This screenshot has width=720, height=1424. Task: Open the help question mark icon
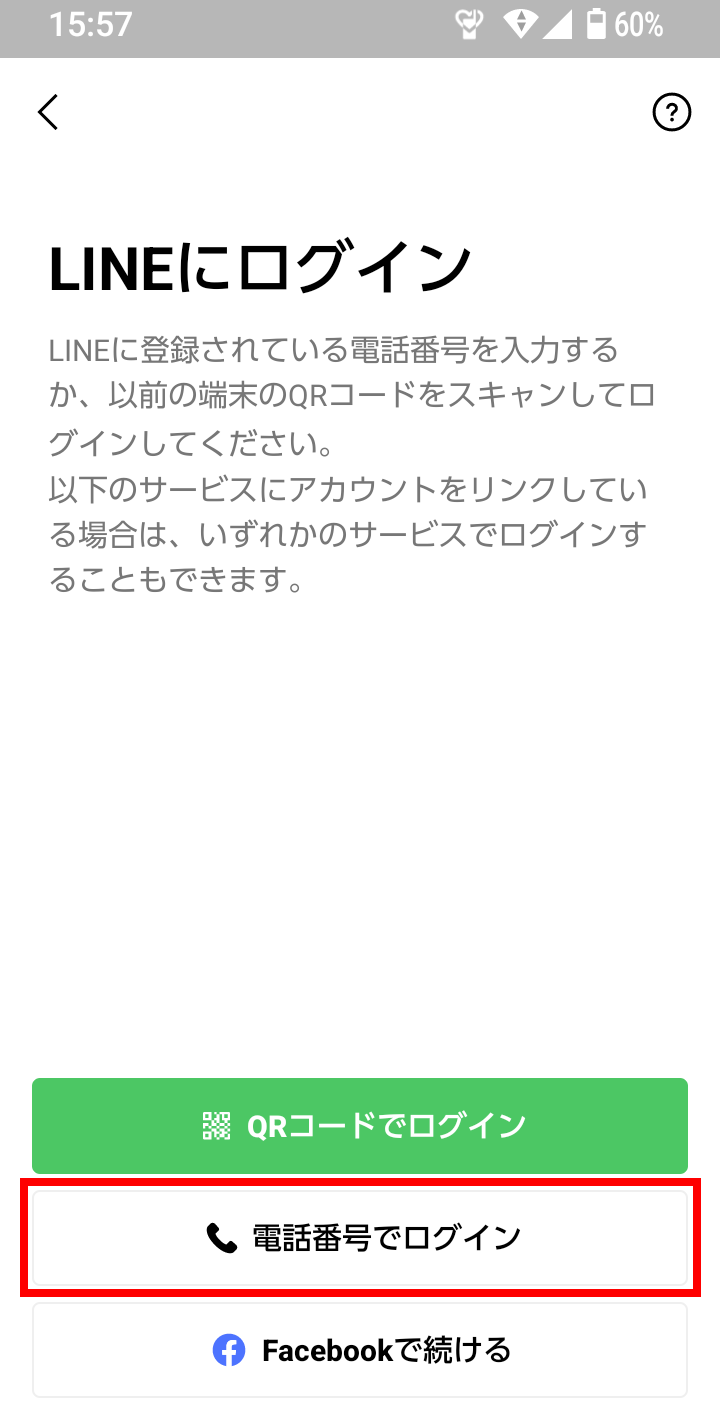(x=672, y=112)
